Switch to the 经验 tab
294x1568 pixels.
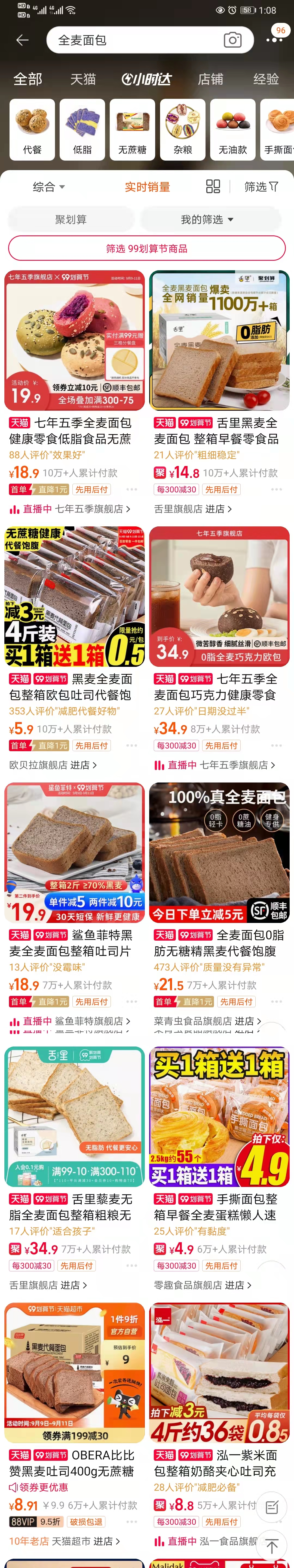[x=266, y=79]
